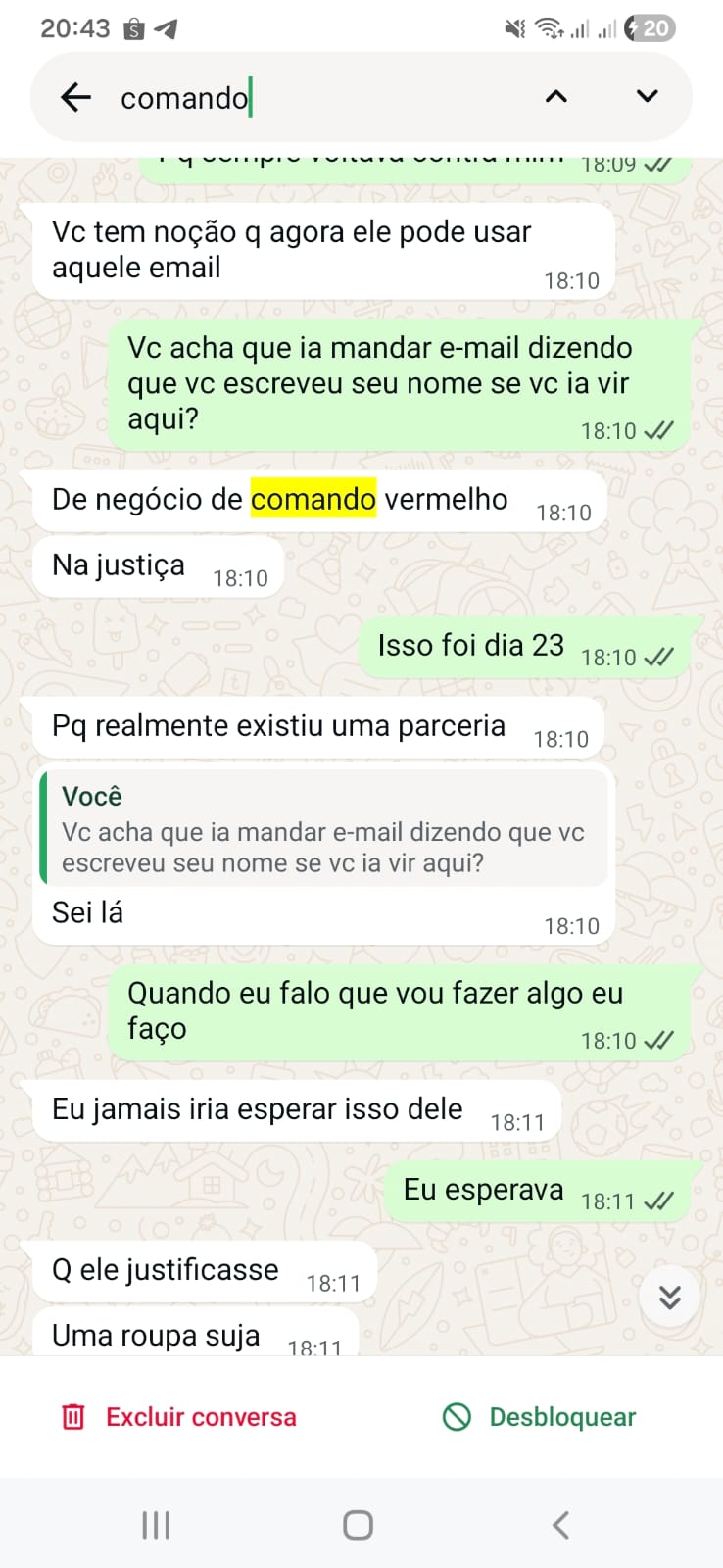Tap the system back button
The image size is (723, 1568).
tap(560, 1525)
